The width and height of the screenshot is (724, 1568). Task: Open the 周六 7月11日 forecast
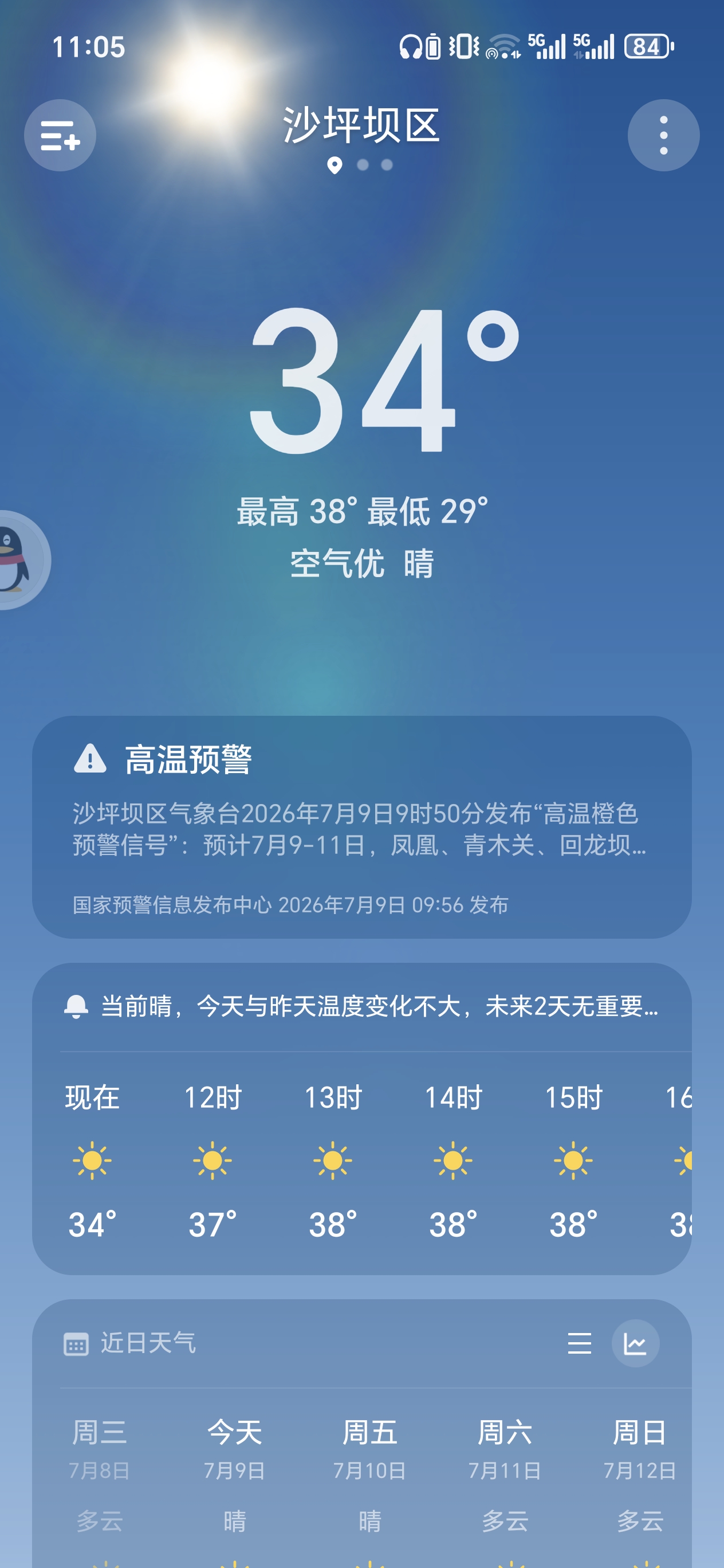[x=505, y=1491]
